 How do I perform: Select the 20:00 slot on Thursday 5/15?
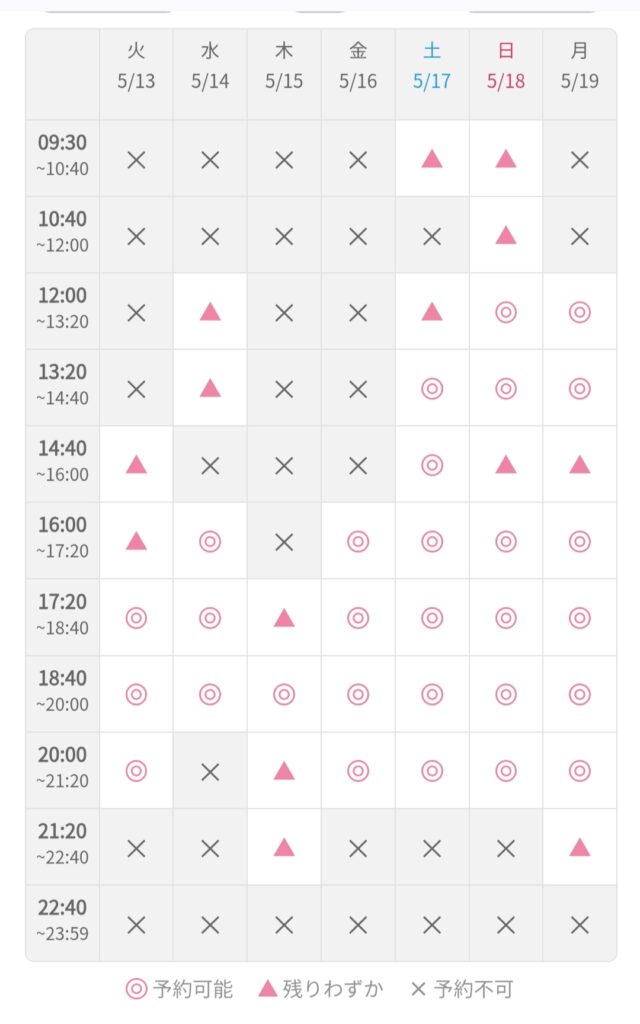284,770
